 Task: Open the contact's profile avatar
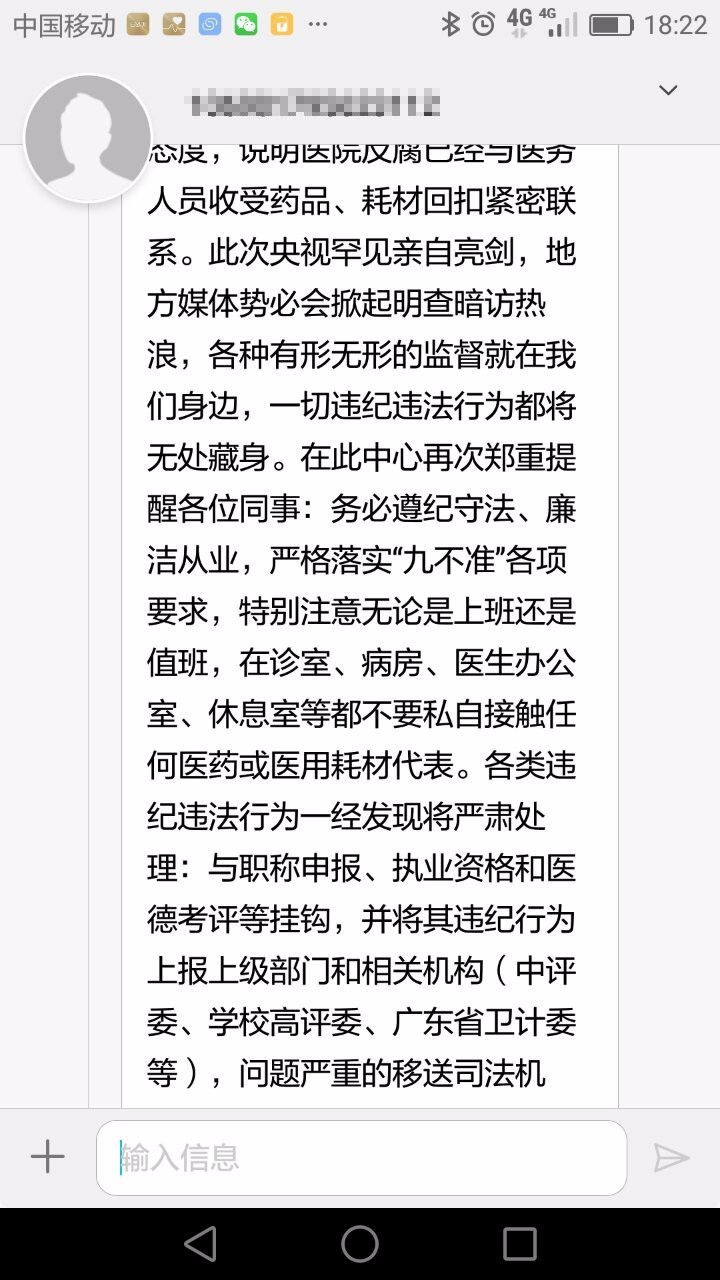(x=88, y=138)
